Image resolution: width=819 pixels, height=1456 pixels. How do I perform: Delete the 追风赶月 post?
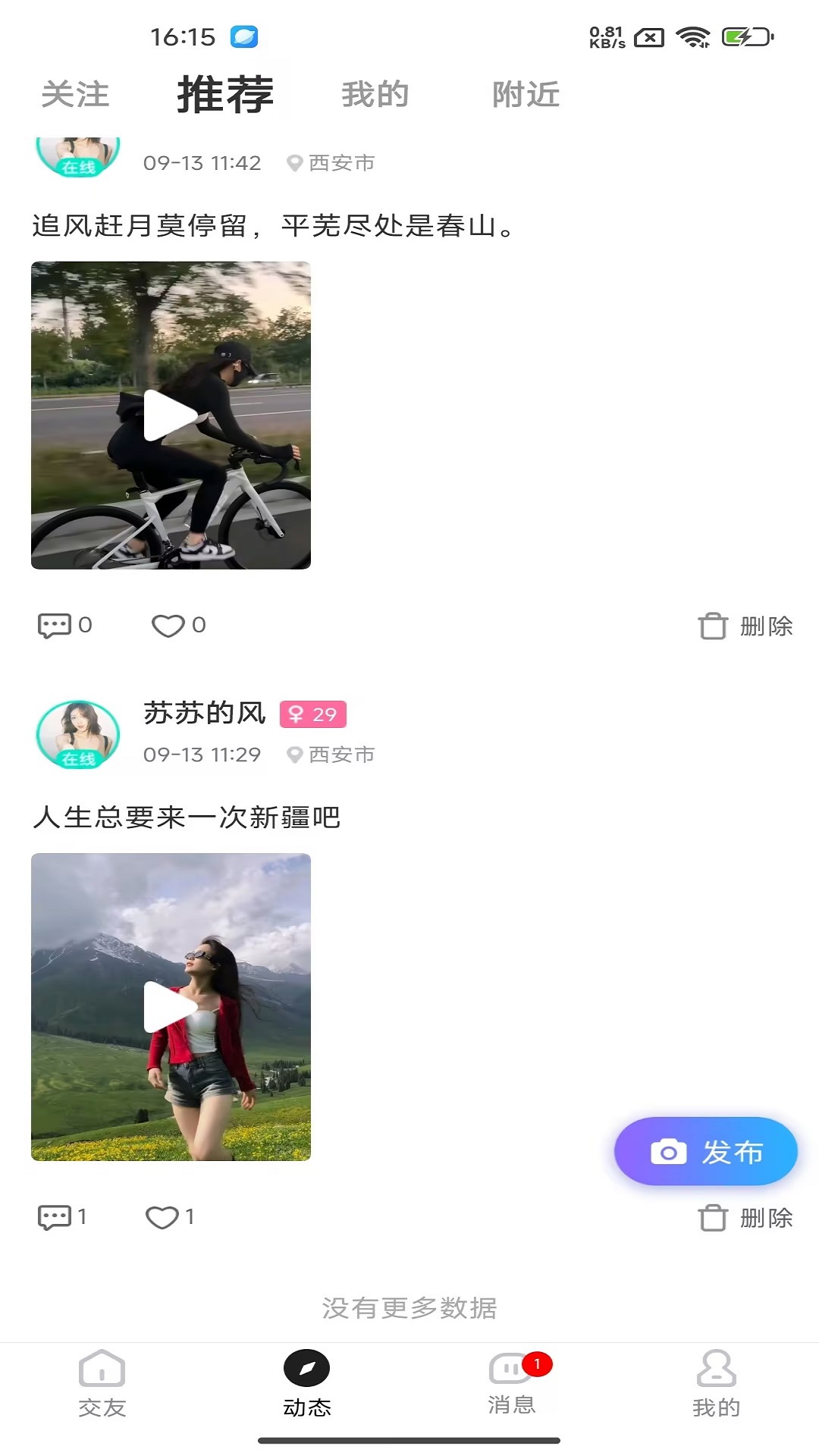pos(745,626)
